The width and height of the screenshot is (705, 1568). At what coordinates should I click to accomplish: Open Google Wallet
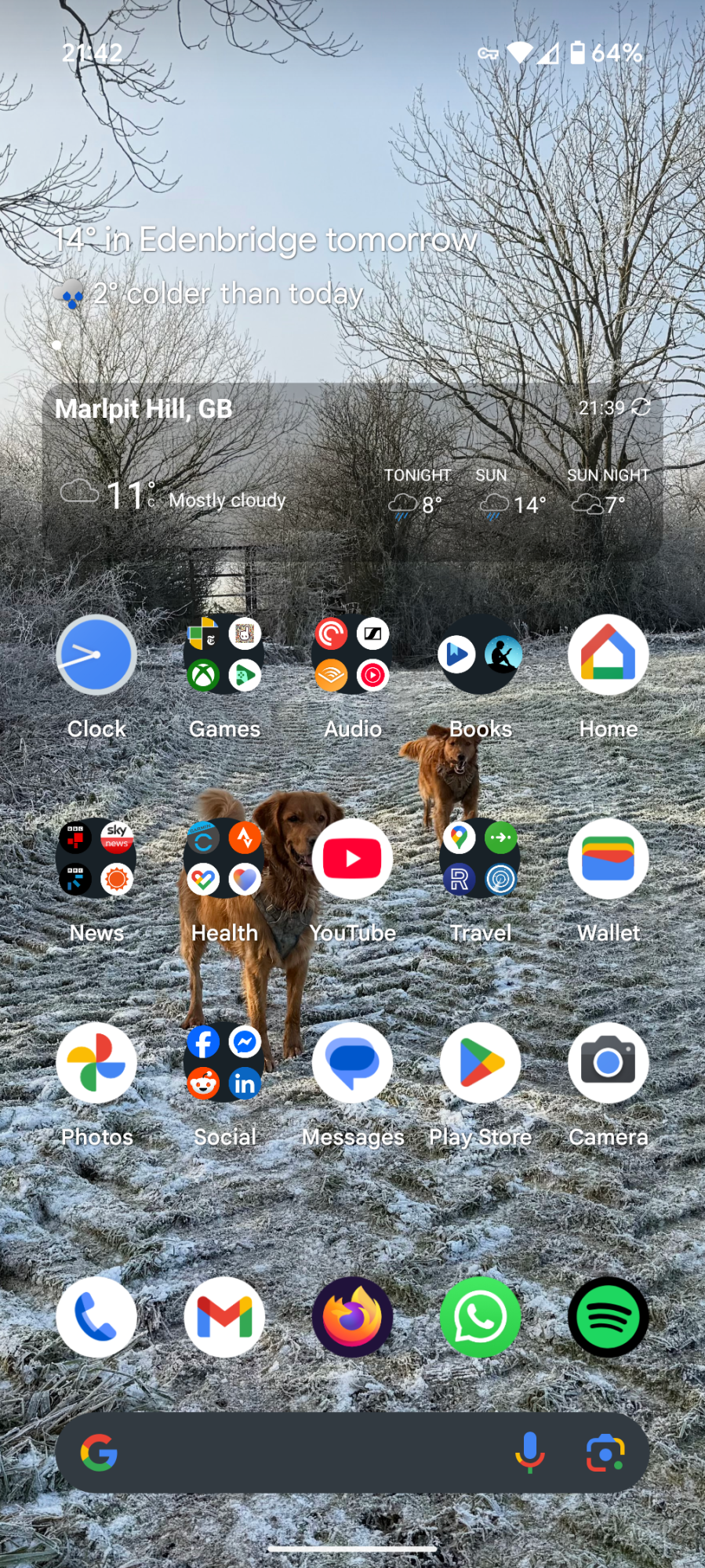(608, 859)
